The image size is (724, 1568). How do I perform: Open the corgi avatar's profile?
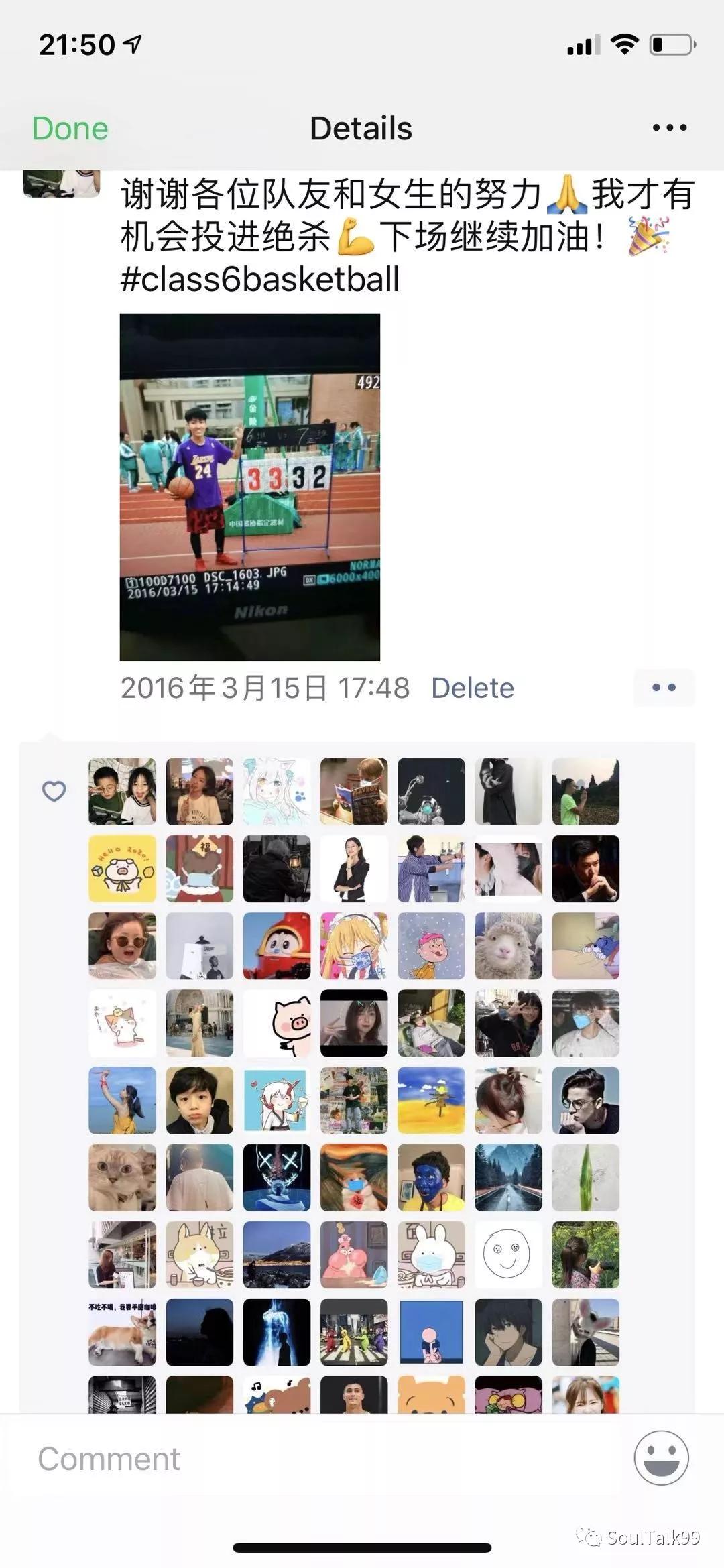123,1331
